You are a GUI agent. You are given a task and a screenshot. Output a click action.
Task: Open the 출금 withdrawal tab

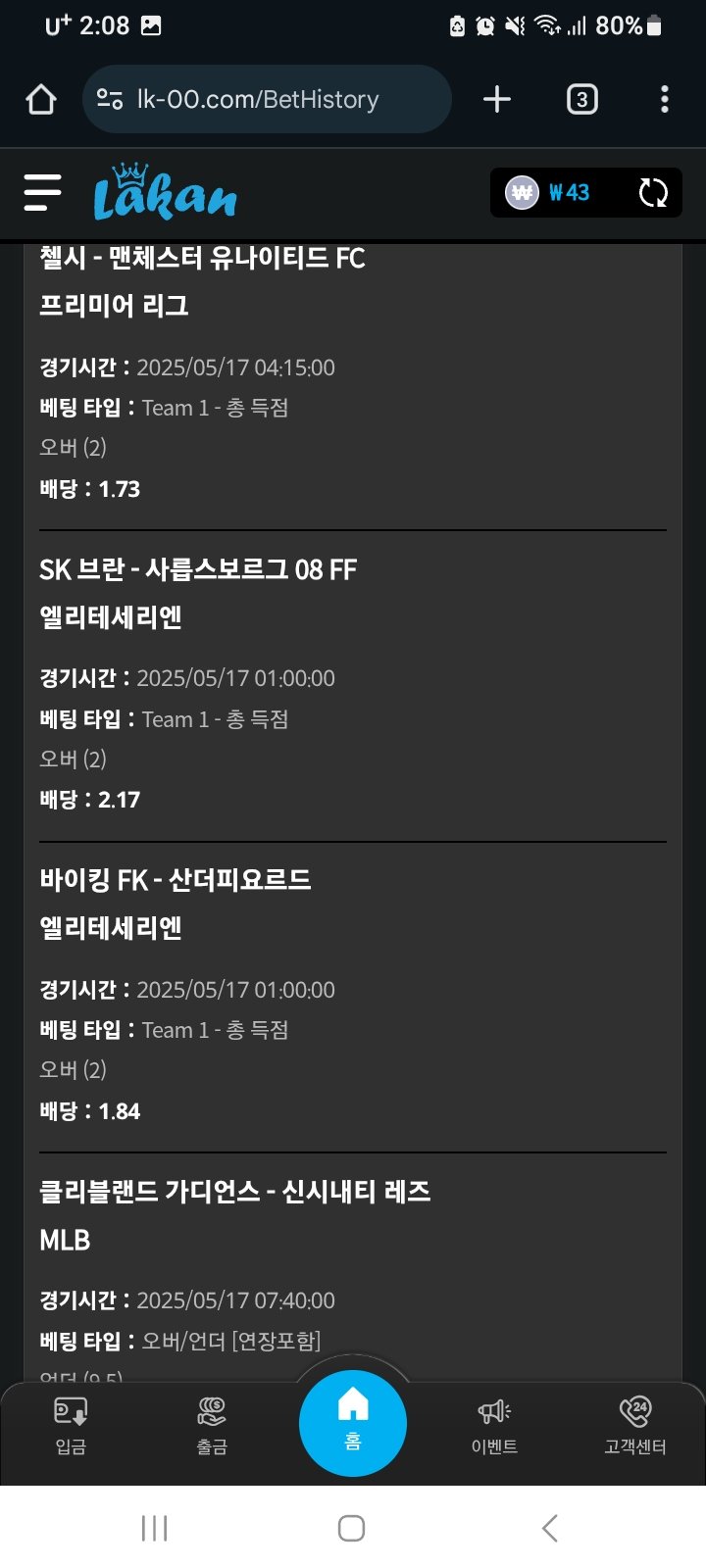212,1425
